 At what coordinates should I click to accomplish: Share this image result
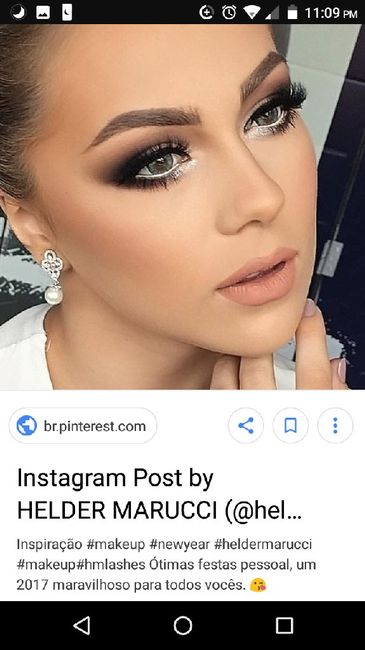pyautogui.click(x=246, y=426)
